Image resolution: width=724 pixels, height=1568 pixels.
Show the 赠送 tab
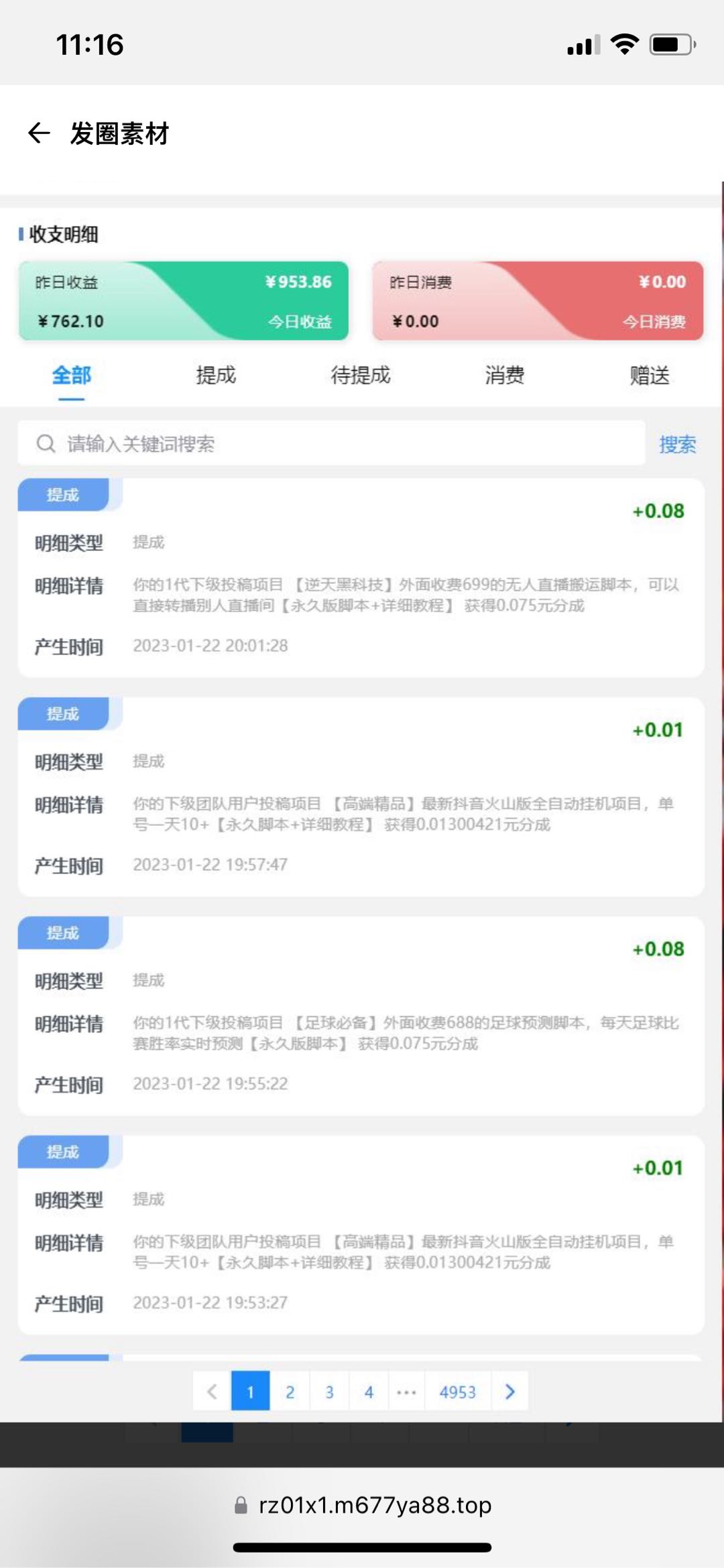(650, 375)
